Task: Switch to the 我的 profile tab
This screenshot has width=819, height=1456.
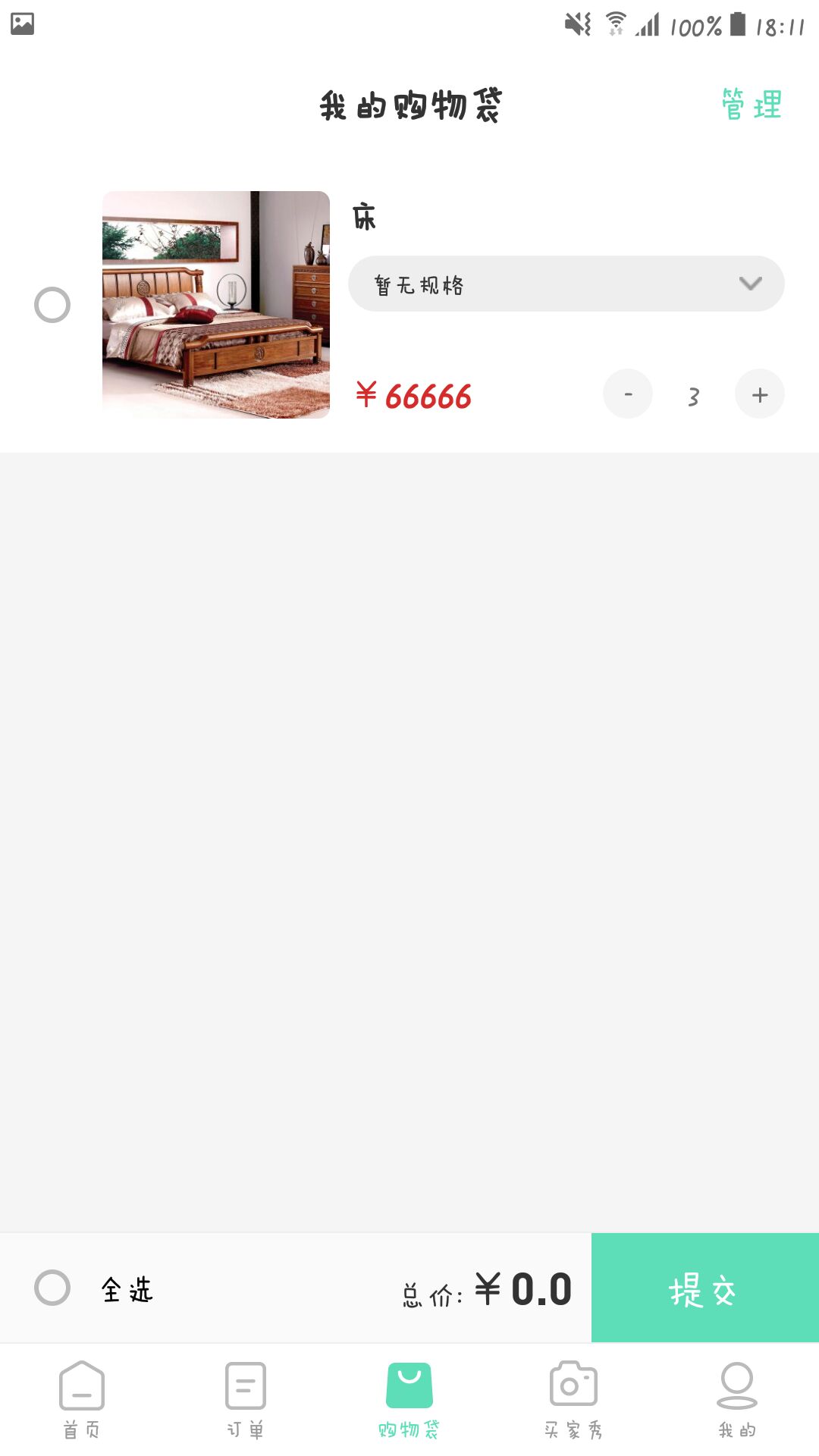Action: 737,1399
